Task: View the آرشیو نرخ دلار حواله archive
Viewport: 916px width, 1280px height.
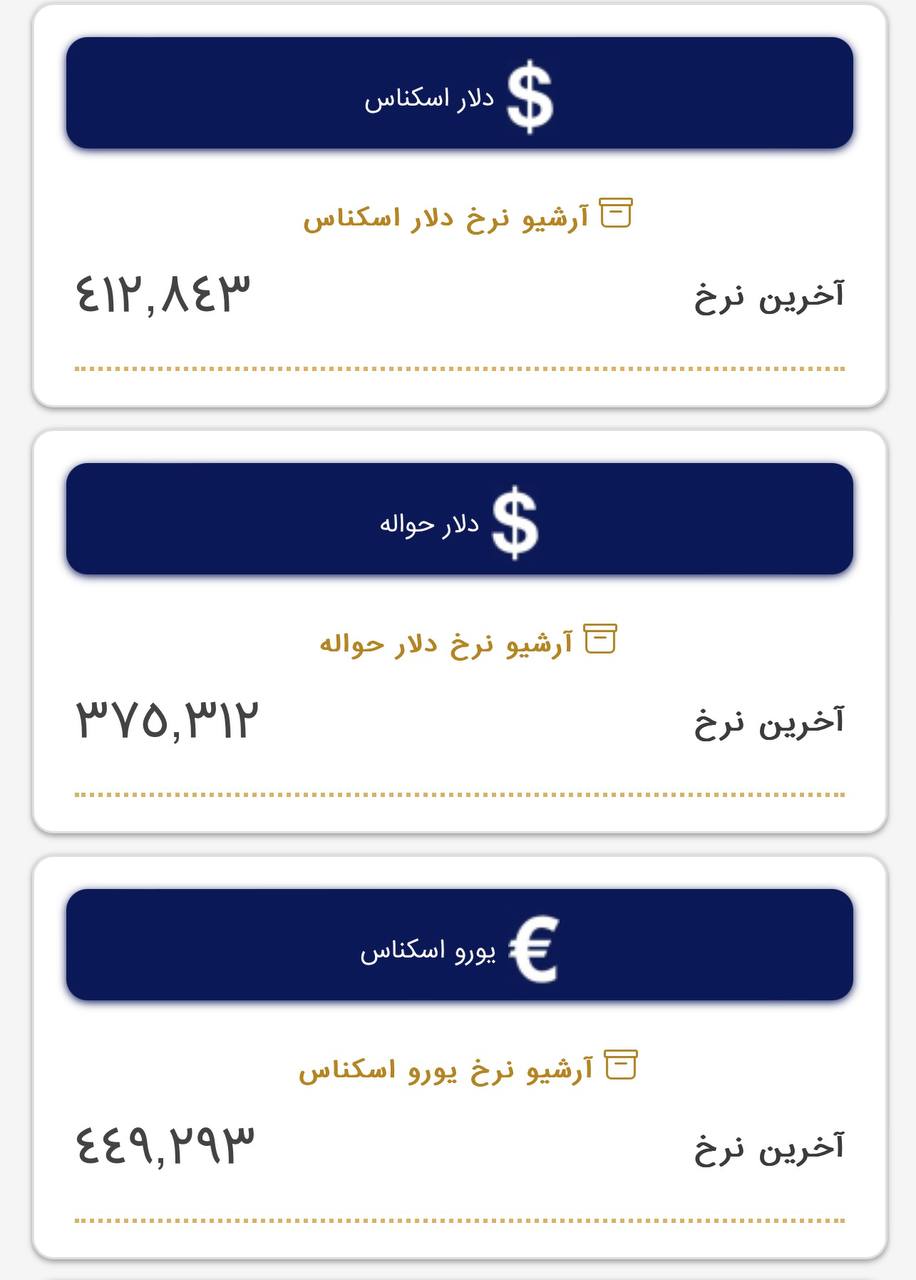Action: [x=446, y=643]
